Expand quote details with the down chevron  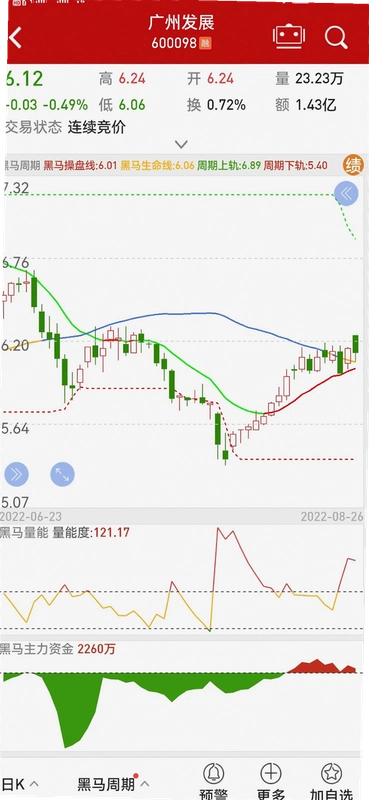(181, 145)
